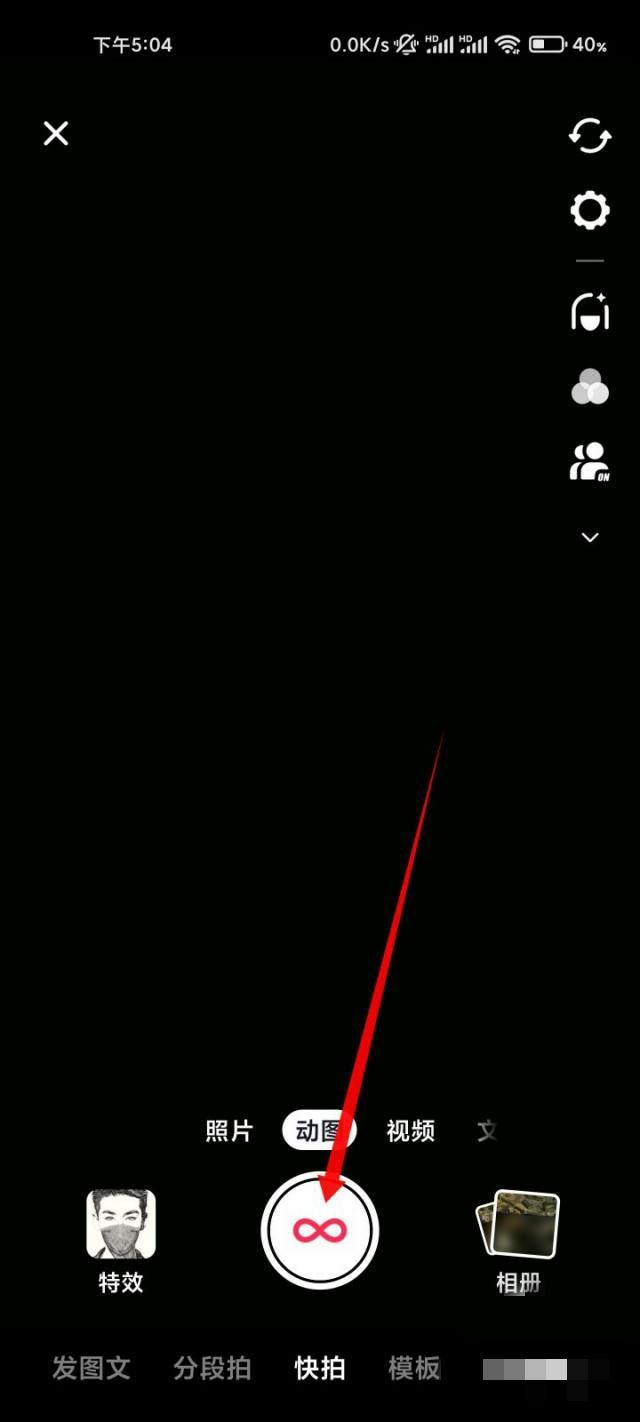The image size is (640, 1422).
Task: Switch to 照片 mode
Action: click(x=229, y=1131)
